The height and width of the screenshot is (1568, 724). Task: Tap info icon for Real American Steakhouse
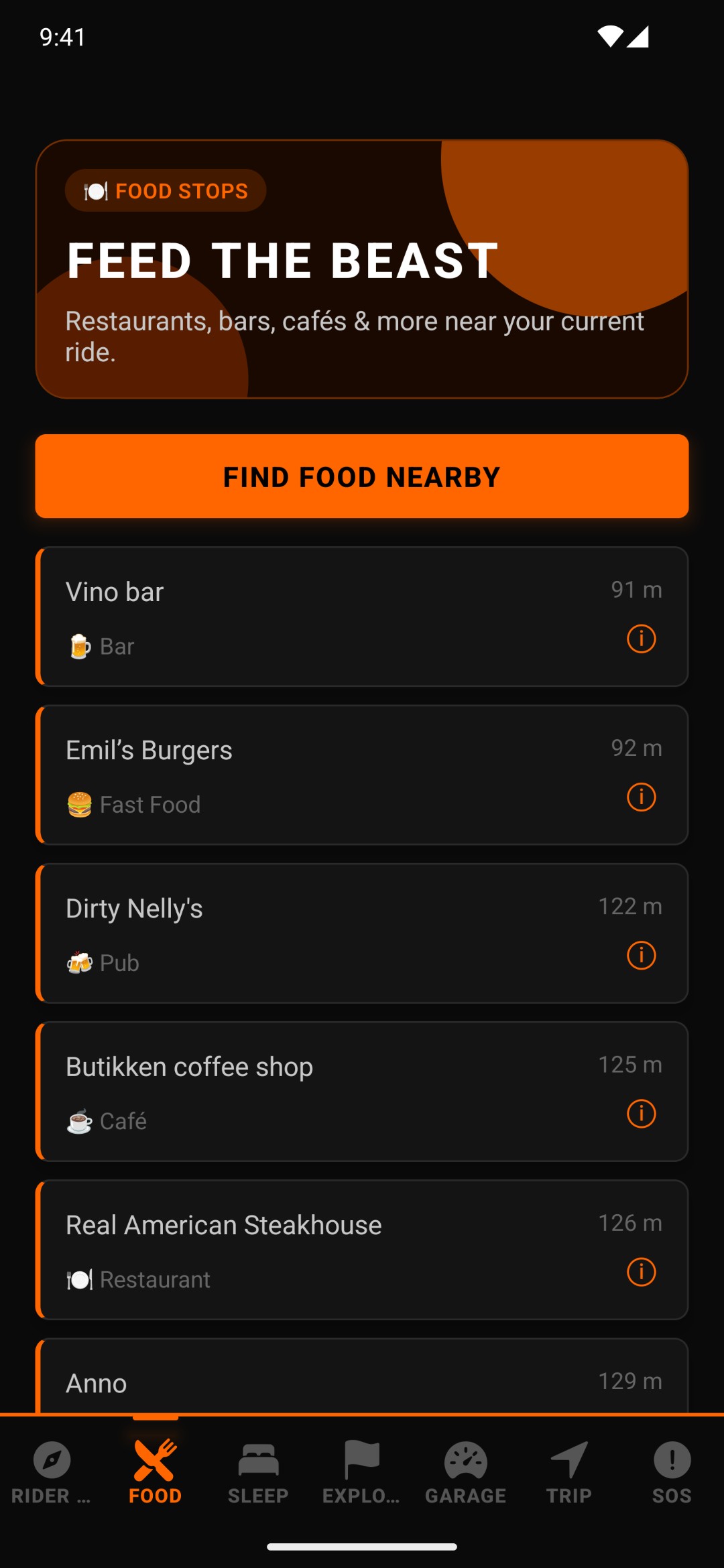[641, 1271]
